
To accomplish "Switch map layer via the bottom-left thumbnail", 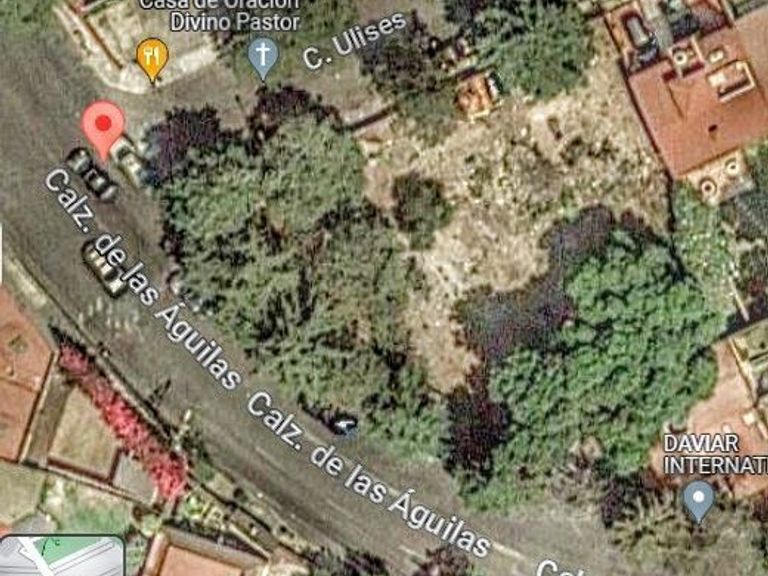I will coord(62,556).
